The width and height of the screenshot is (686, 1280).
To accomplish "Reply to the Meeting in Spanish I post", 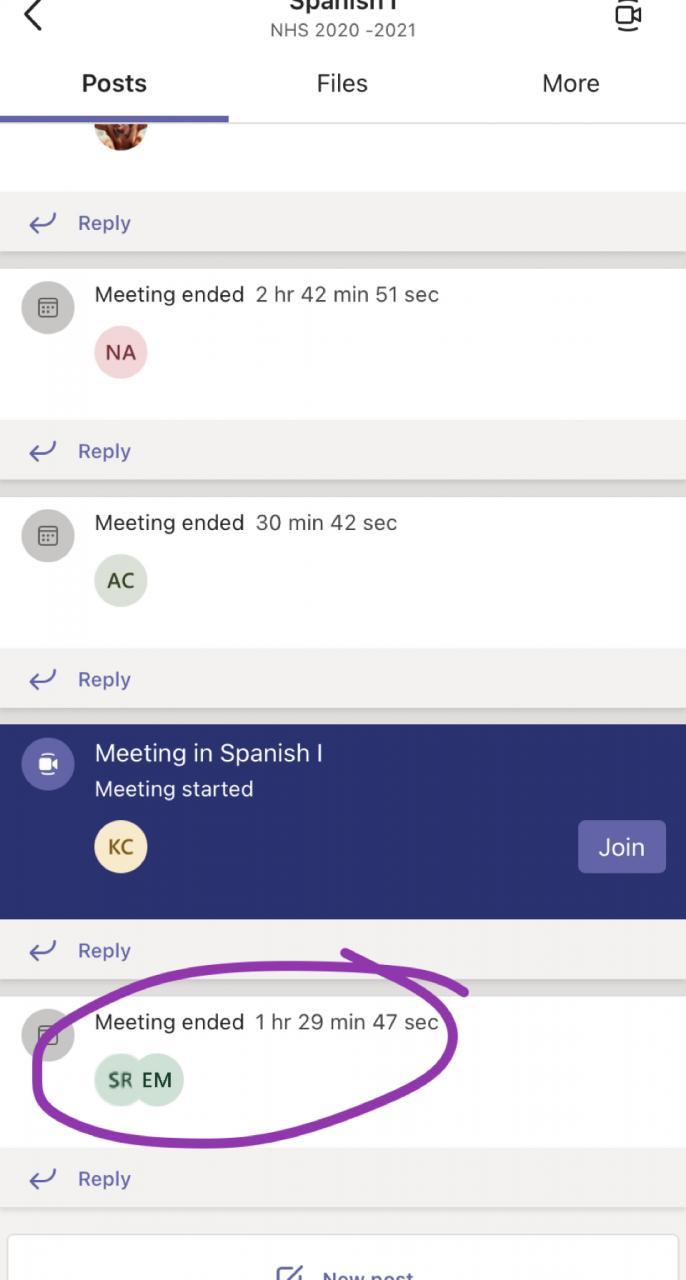I will pos(81,951).
